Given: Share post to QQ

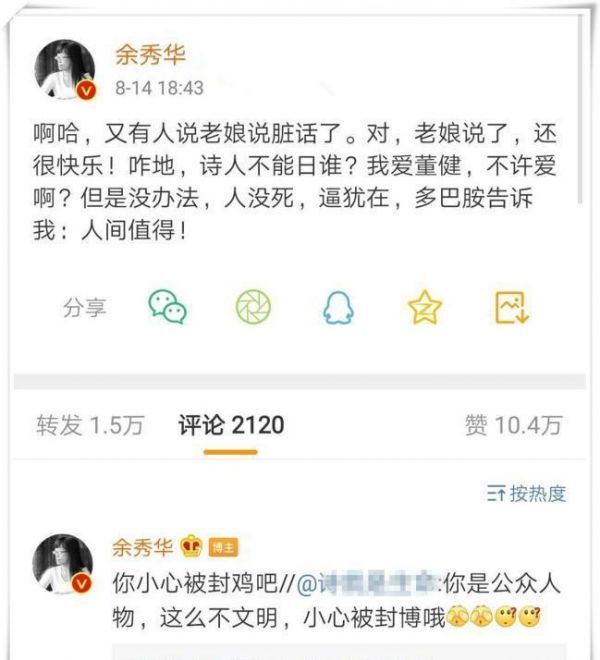Looking at the screenshot, I should (x=338, y=308).
